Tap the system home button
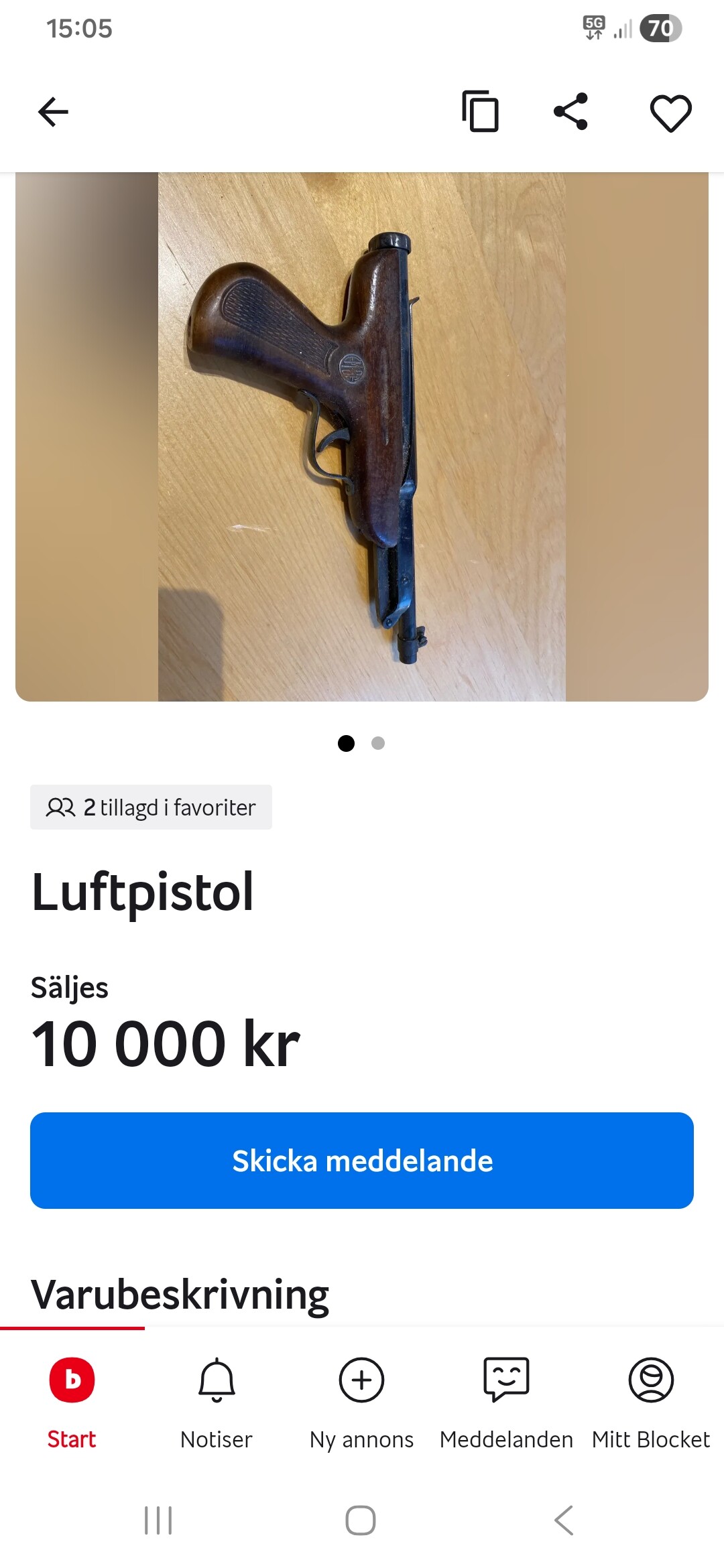The width and height of the screenshot is (724, 1568). (361, 1520)
